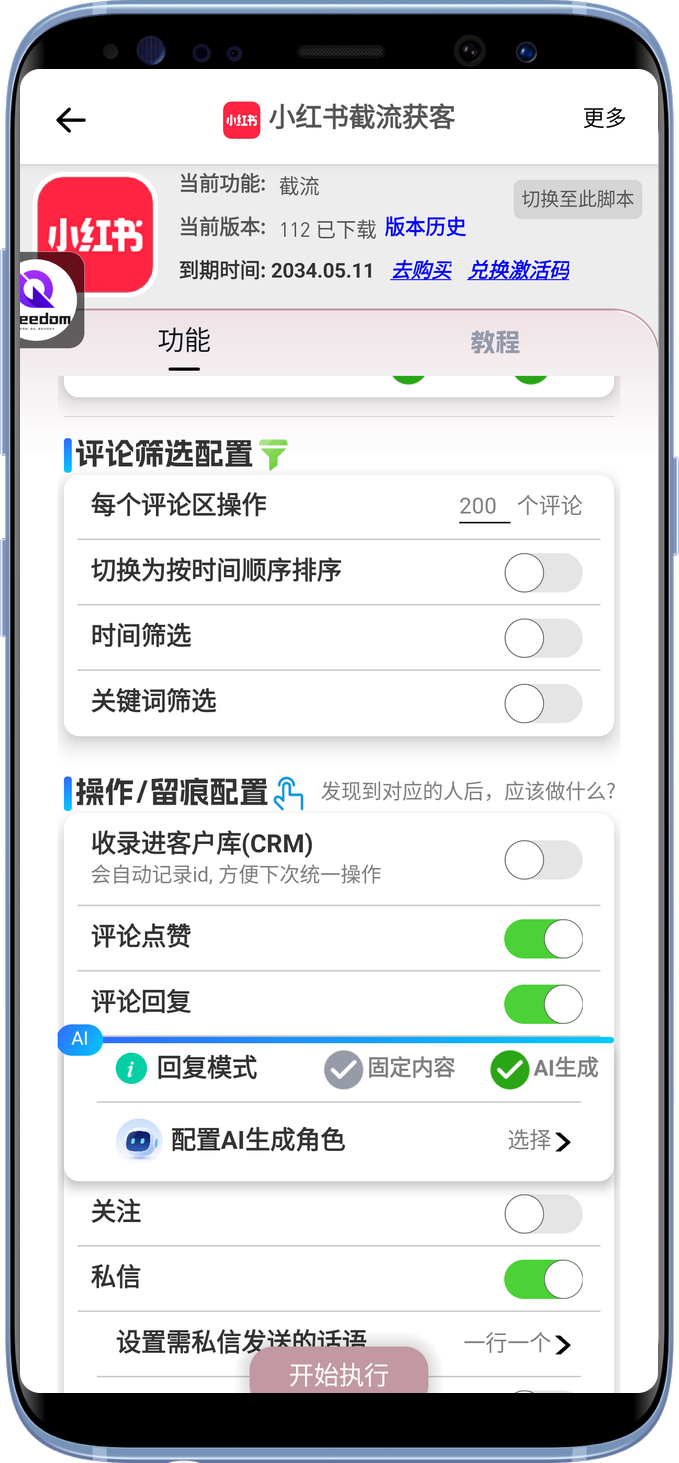Viewport: 679px width, 1463px height.
Task: Disable 评论点赞
Action: [543, 939]
